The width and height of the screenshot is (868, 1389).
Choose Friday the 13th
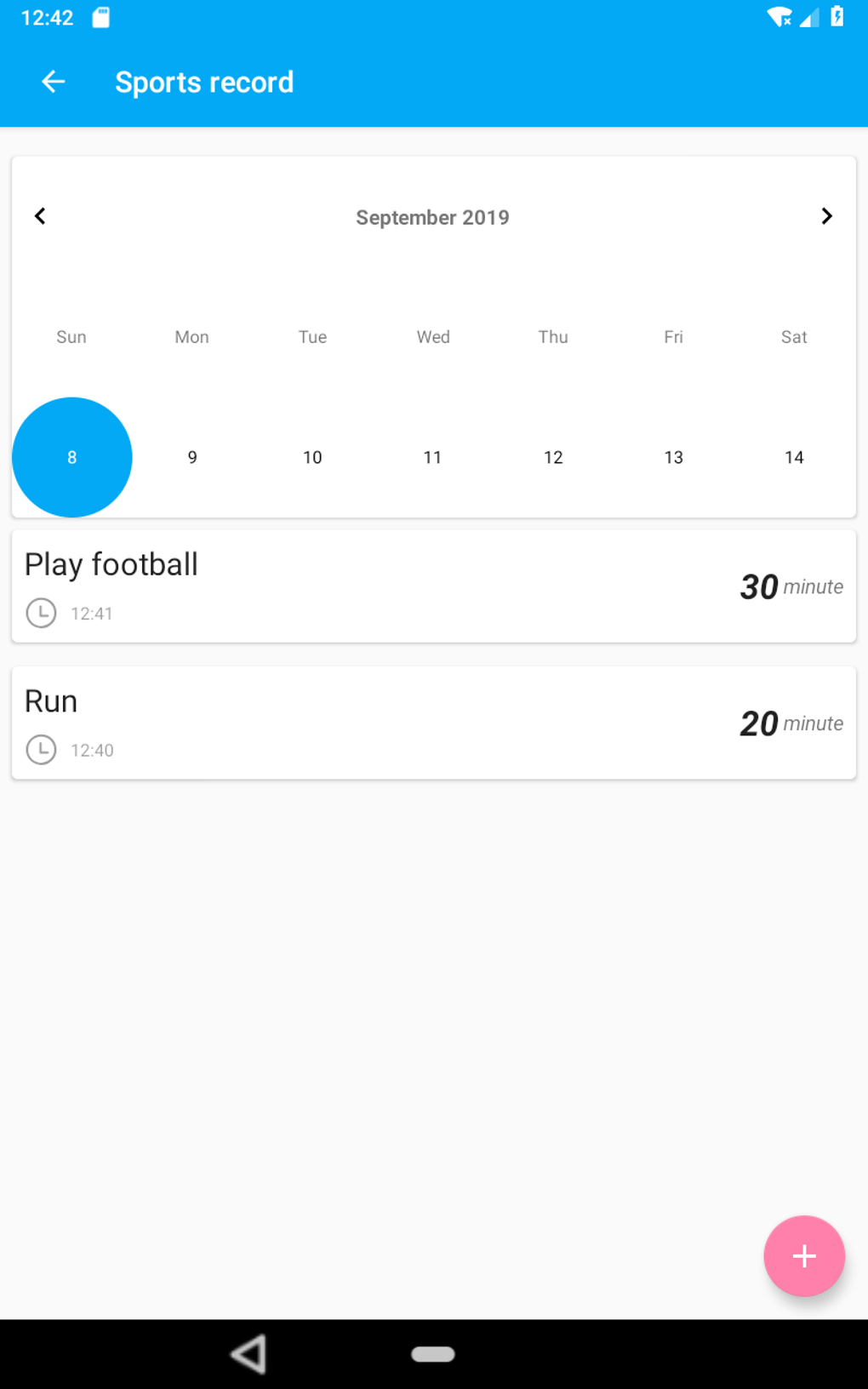click(x=673, y=457)
